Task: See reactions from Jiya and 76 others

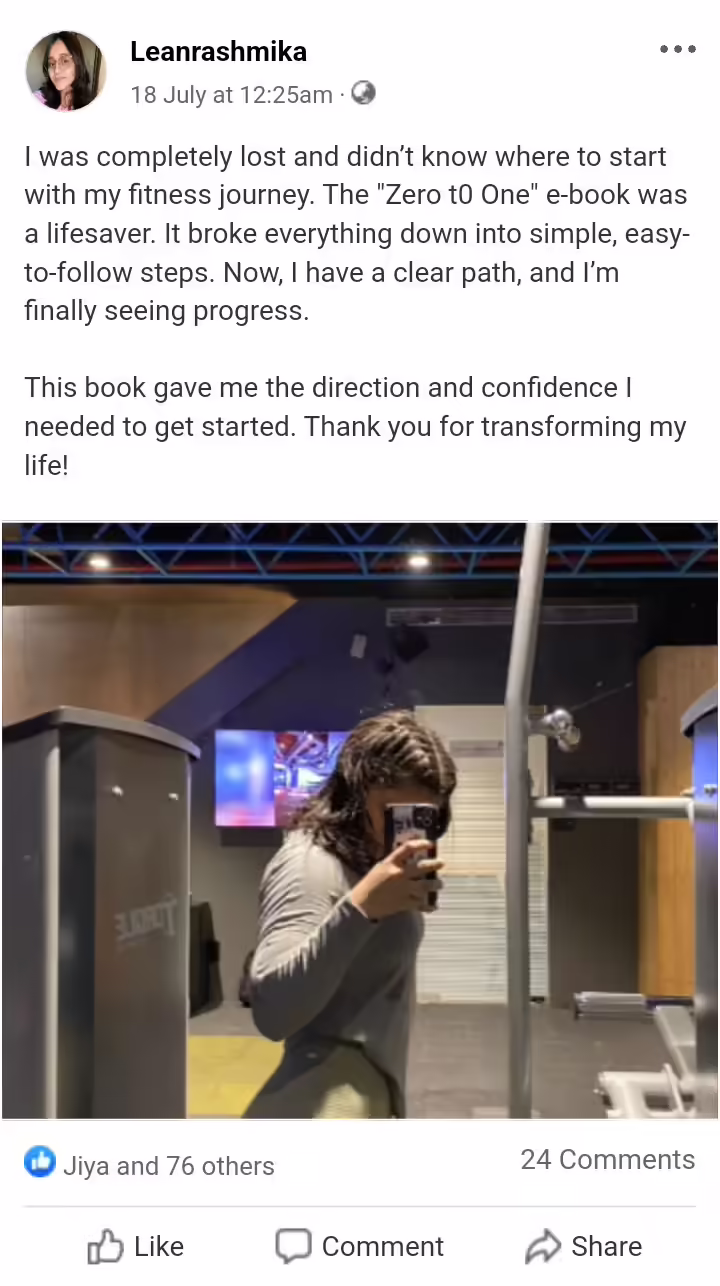Action: pos(150,1165)
